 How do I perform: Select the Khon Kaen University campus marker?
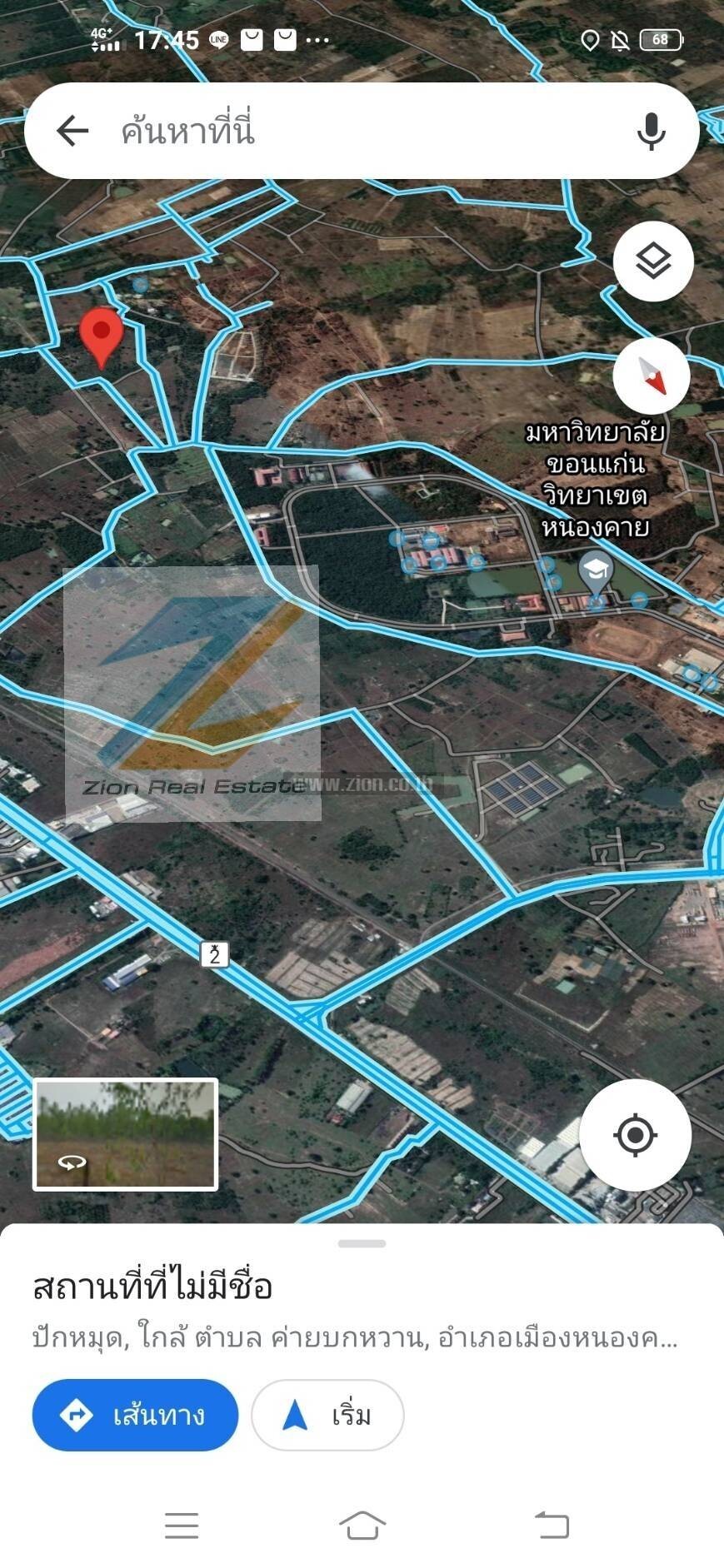coord(596,574)
